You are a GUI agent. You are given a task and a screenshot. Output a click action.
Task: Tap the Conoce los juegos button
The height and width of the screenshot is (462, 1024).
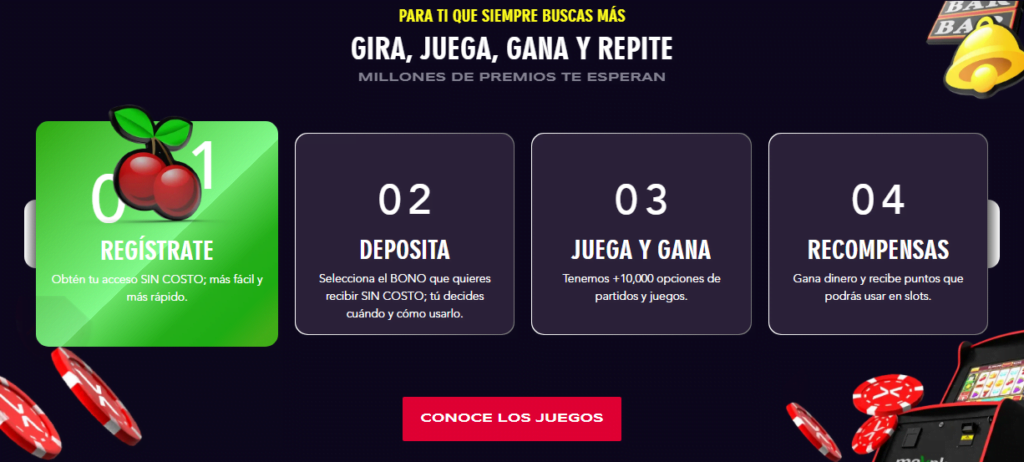point(511,418)
